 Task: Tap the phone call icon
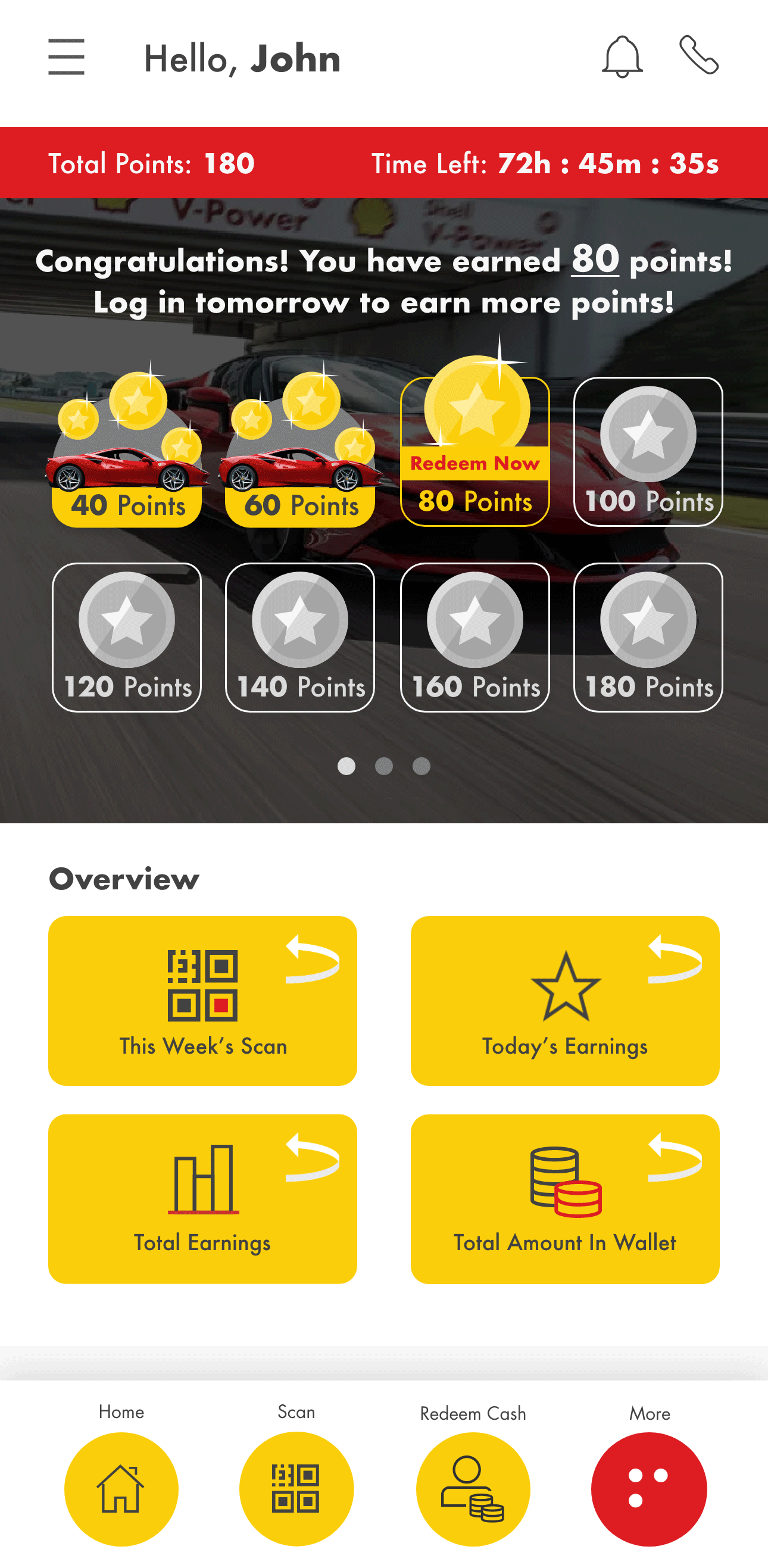(698, 55)
